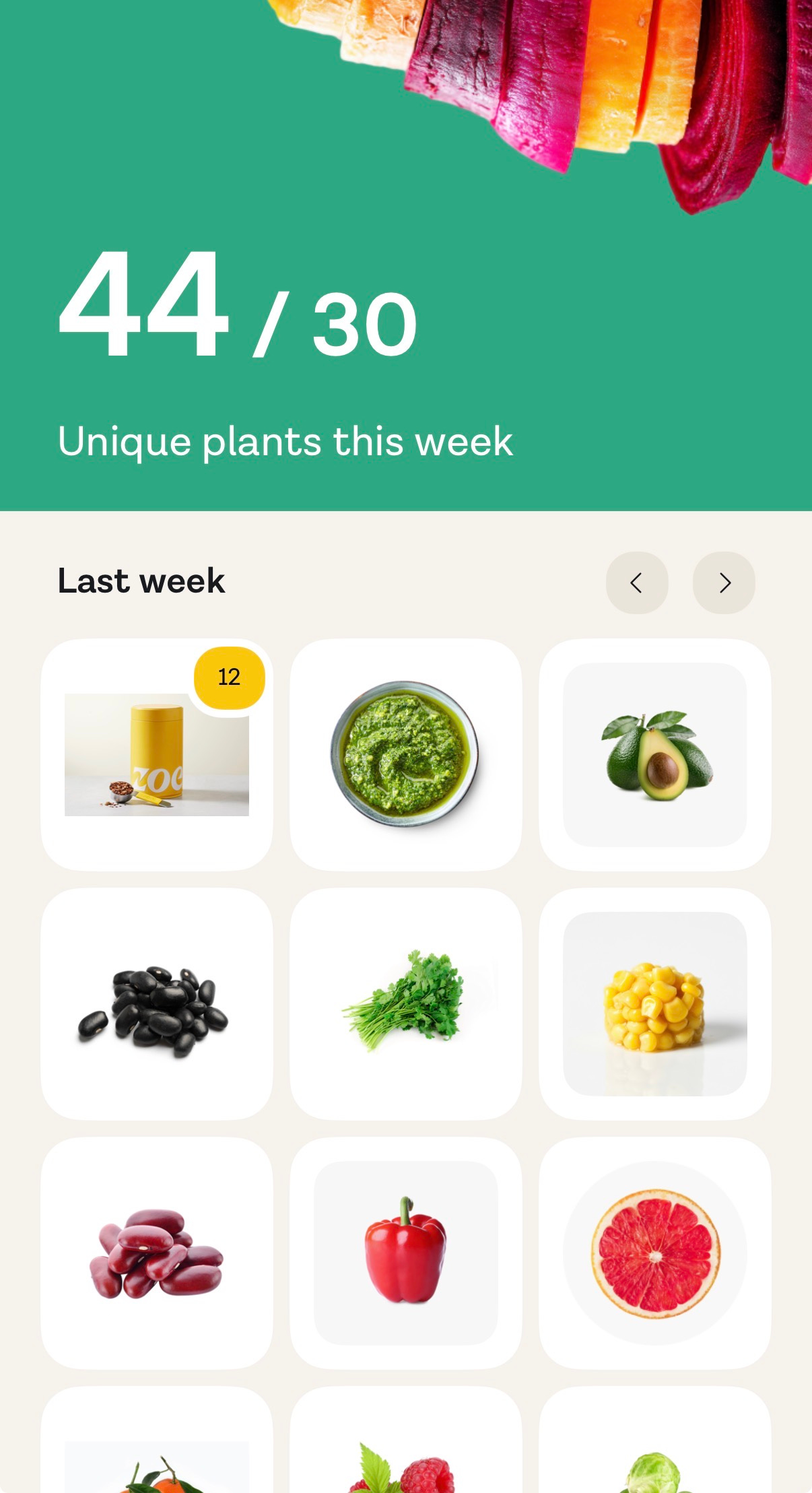View the grapefruit tile
This screenshot has height=1493, width=812.
pyautogui.click(x=654, y=1253)
